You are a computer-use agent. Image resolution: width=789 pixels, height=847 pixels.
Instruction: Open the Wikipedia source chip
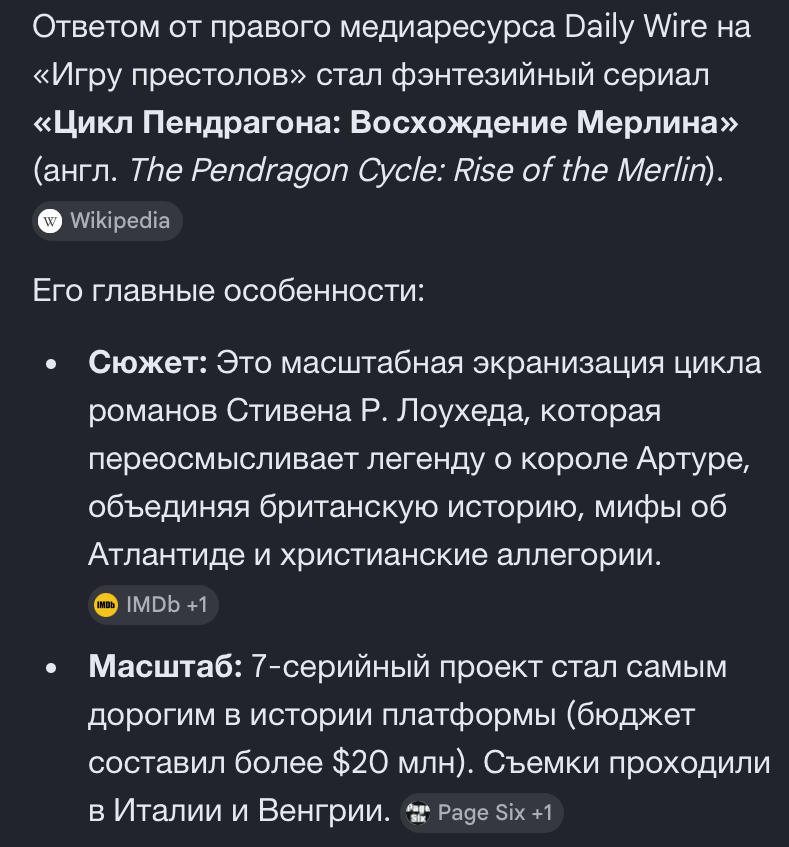point(107,221)
